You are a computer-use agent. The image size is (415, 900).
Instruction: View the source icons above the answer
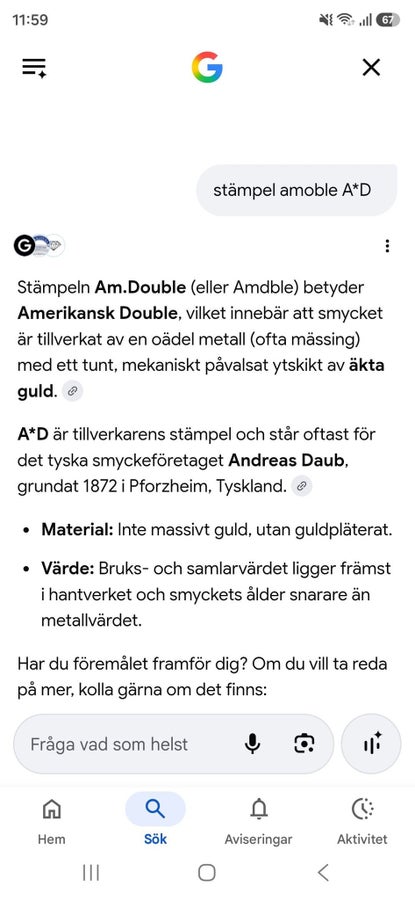(x=39, y=246)
